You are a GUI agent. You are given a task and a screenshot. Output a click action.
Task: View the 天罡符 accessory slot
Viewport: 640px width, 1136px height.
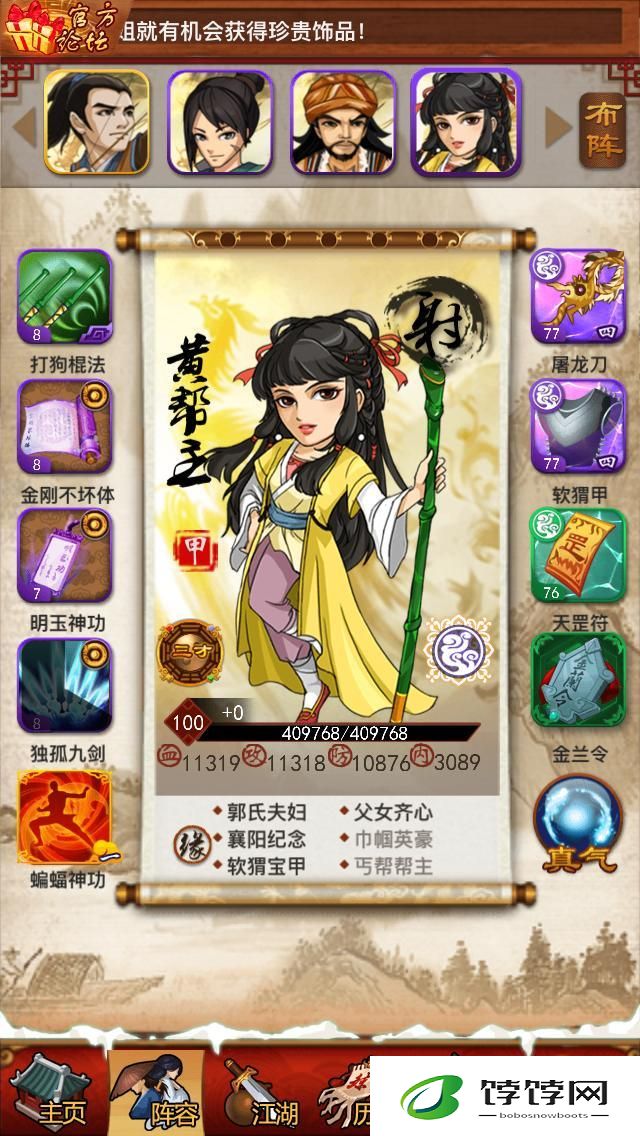click(x=577, y=556)
